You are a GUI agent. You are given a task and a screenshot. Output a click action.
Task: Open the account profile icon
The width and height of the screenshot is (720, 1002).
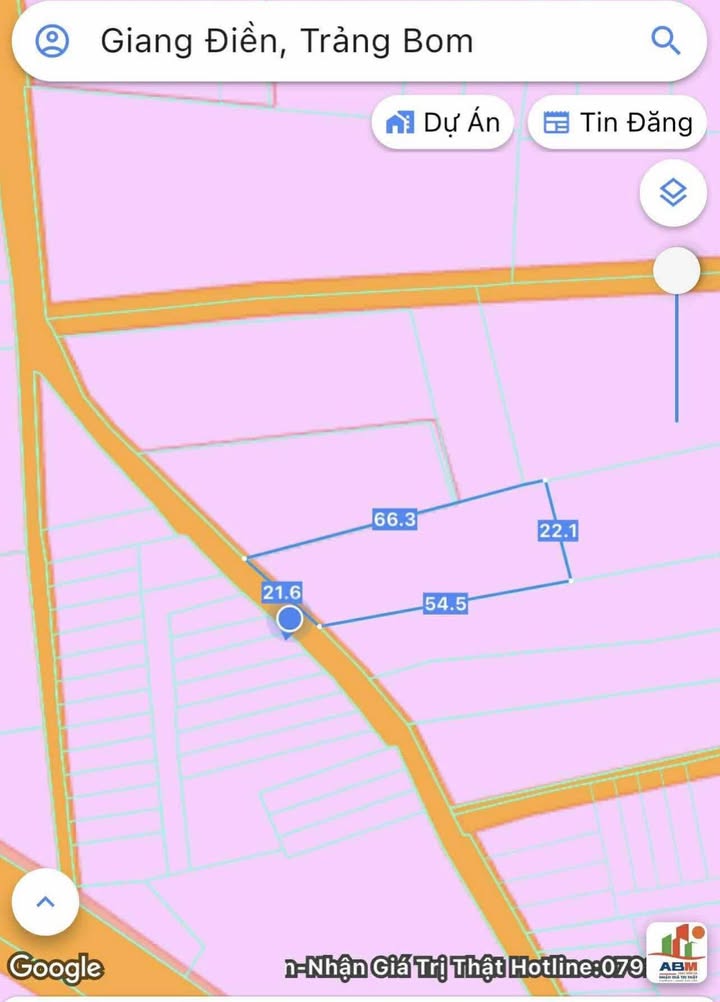[x=52, y=41]
